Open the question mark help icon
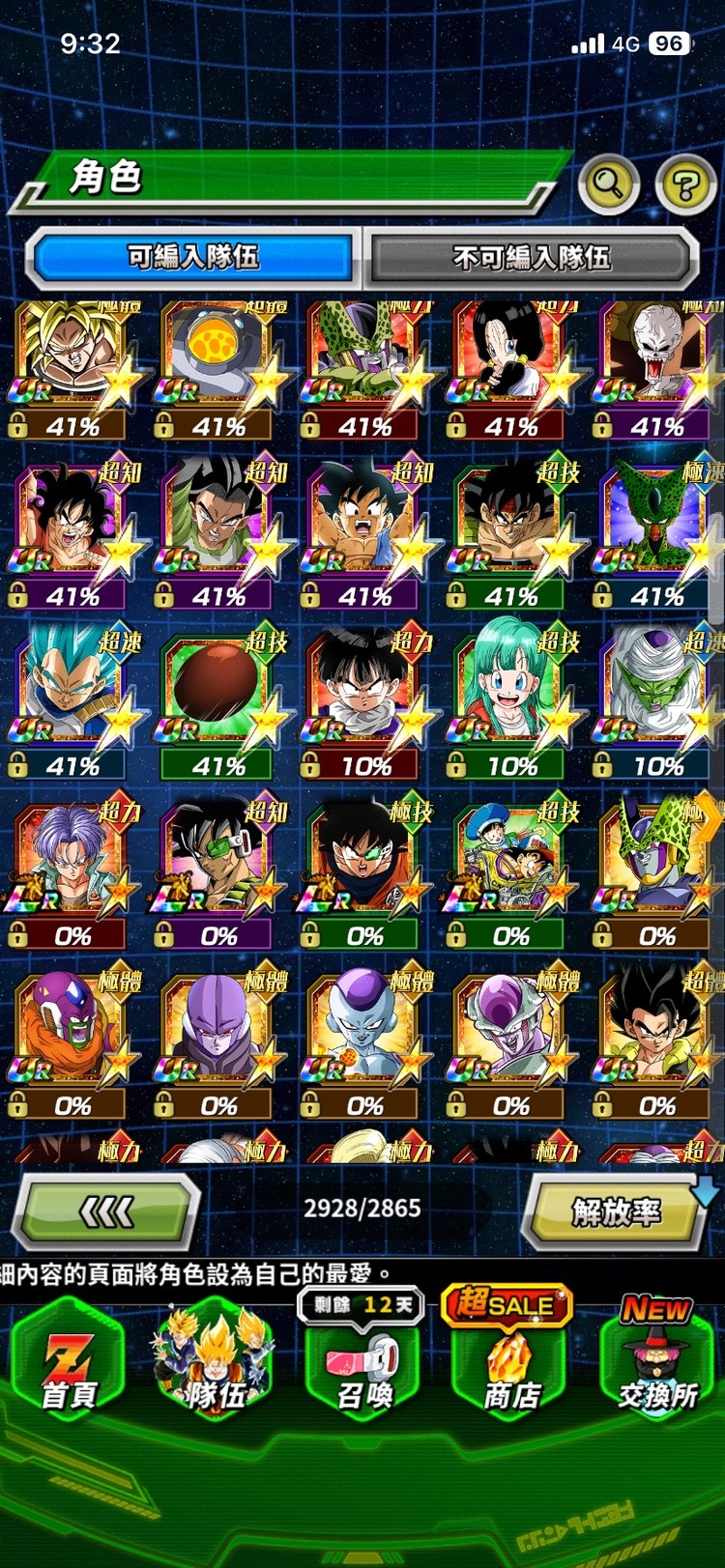The height and width of the screenshot is (1568, 725). tap(685, 184)
